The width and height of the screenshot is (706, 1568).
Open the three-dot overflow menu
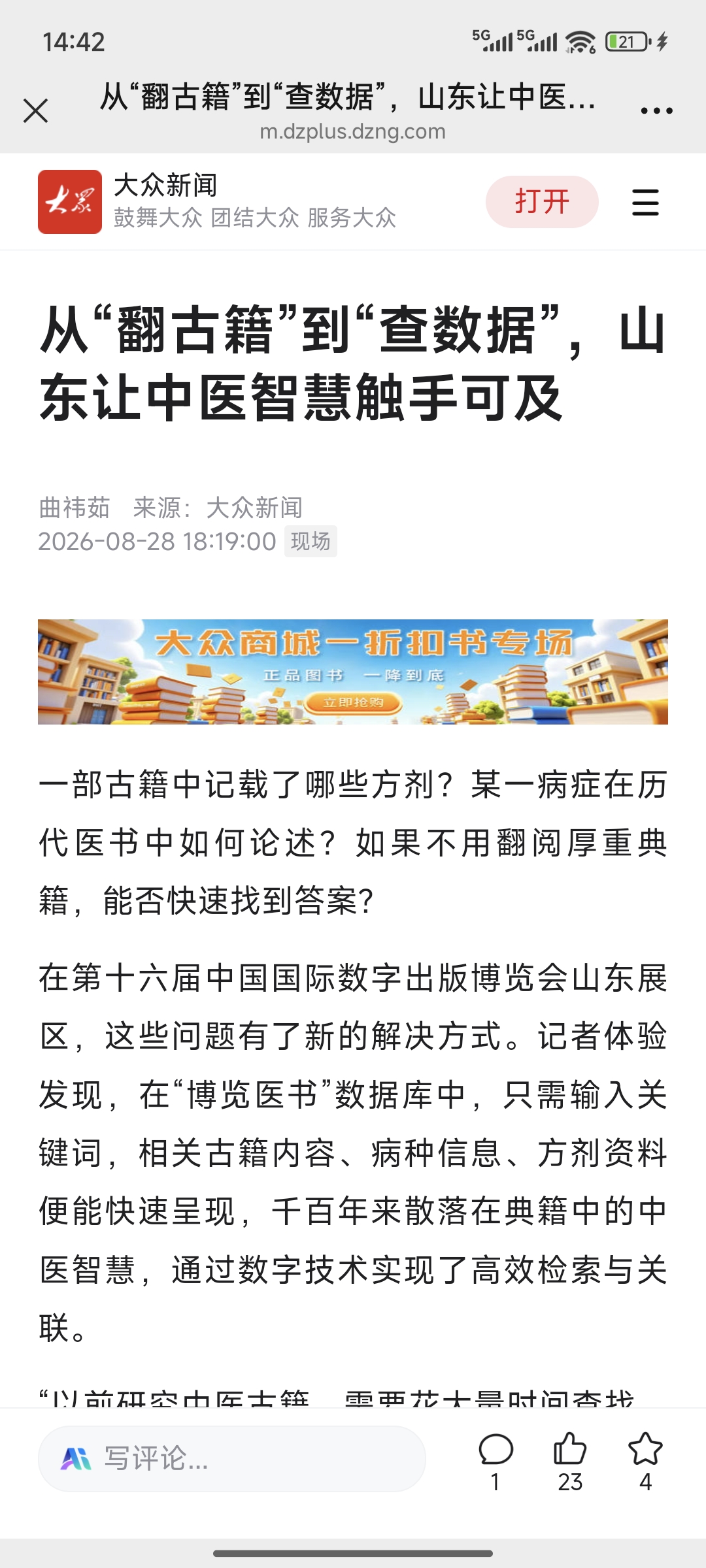click(656, 111)
